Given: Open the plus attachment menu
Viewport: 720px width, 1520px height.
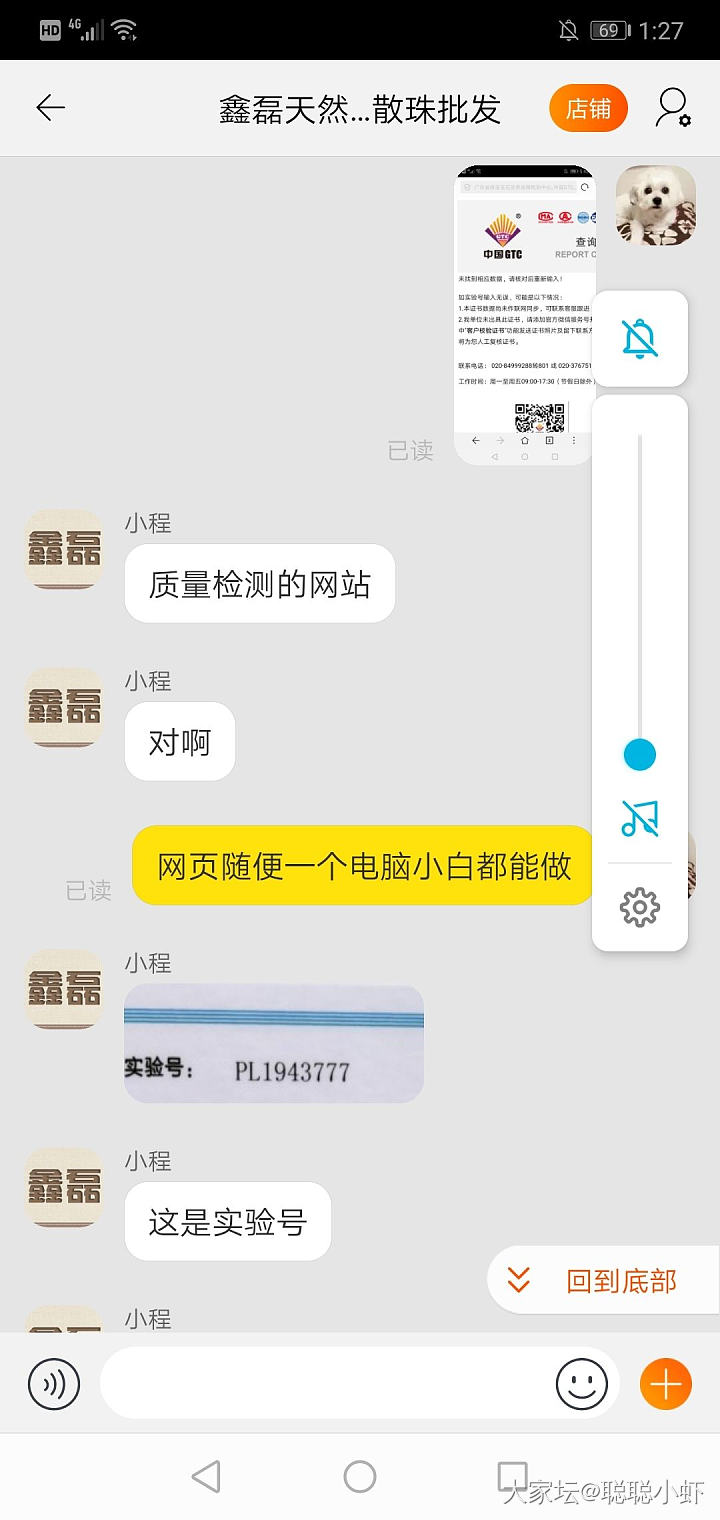Looking at the screenshot, I should coord(665,1384).
